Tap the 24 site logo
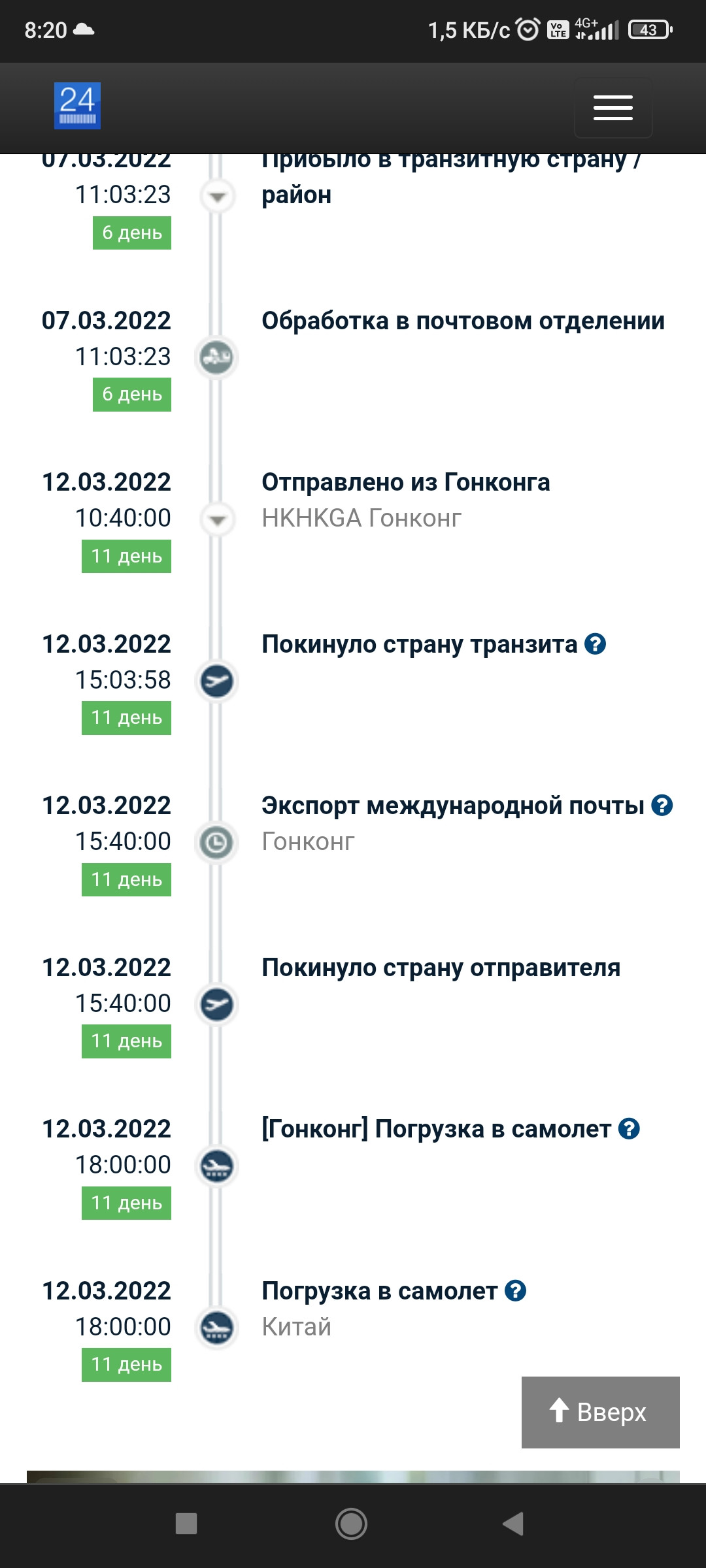Viewport: 706px width, 1568px height. [77, 106]
